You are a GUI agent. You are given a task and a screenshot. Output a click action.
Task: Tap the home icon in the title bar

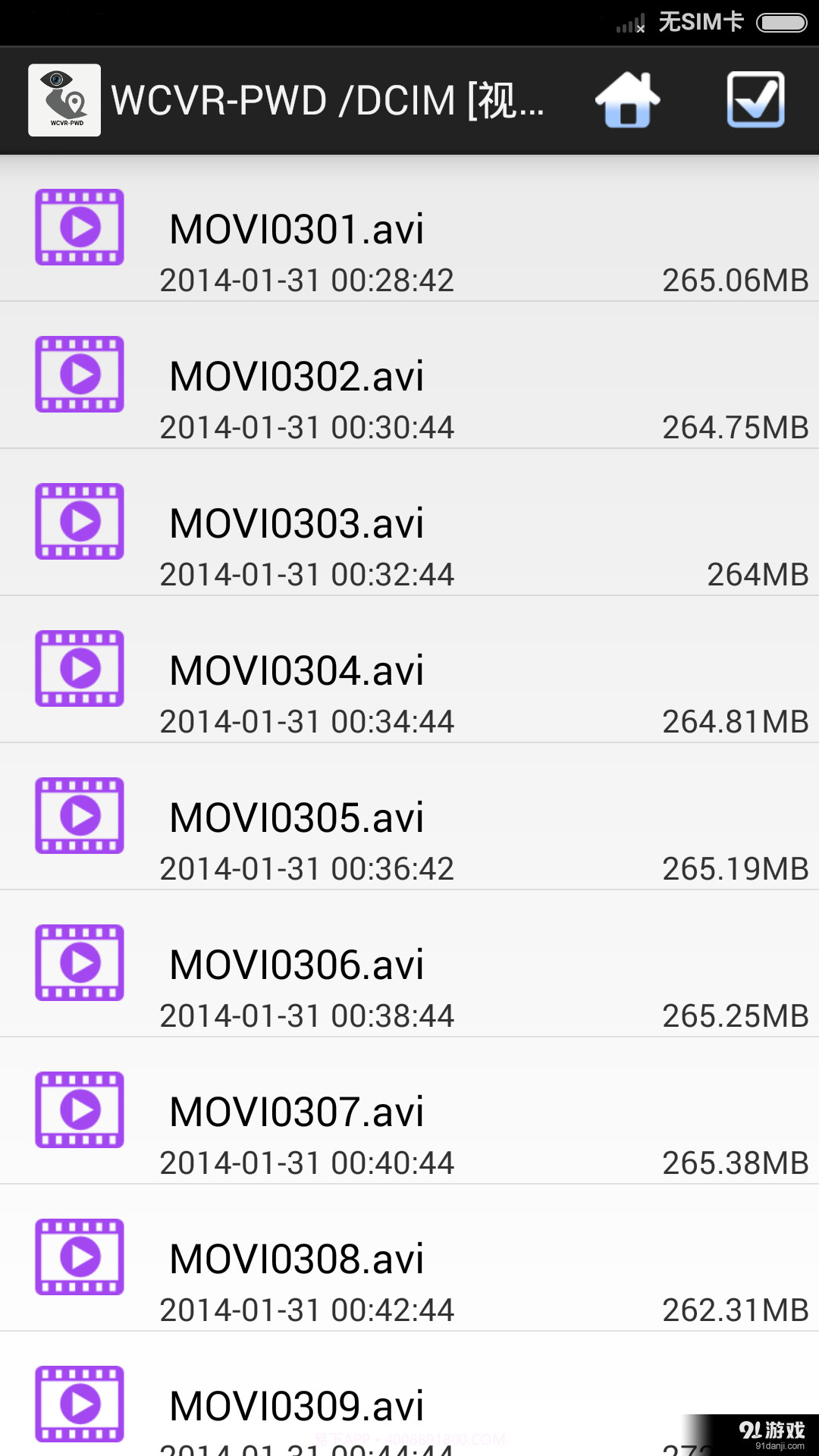tap(628, 99)
